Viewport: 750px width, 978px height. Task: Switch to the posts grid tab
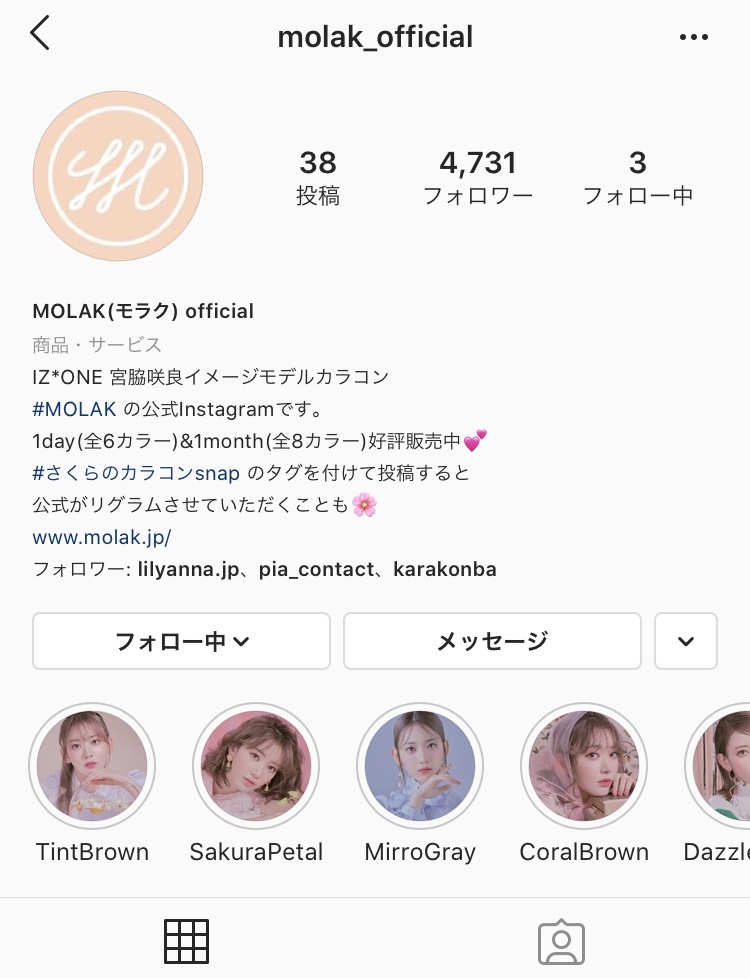tap(186, 941)
